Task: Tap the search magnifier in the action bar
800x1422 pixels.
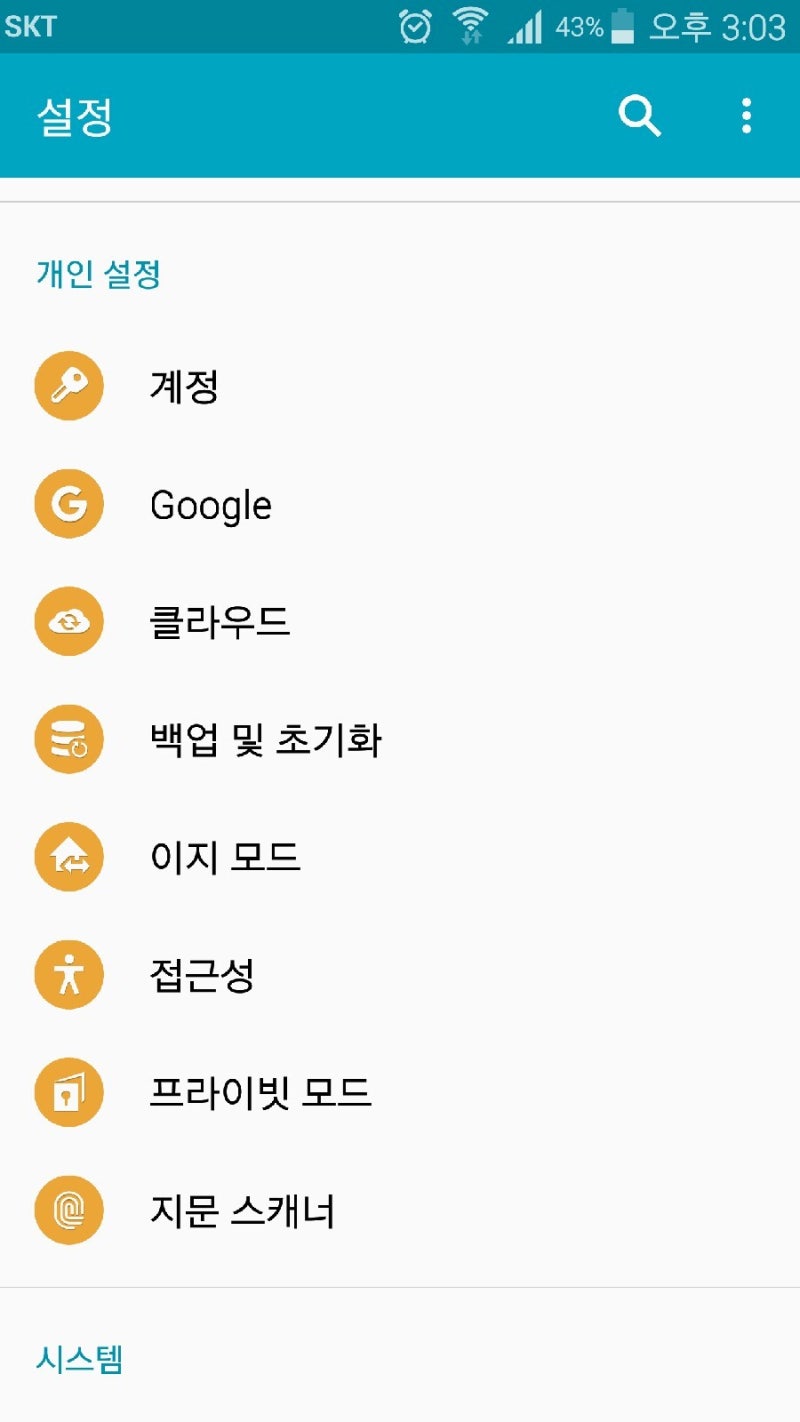Action: pyautogui.click(x=638, y=116)
